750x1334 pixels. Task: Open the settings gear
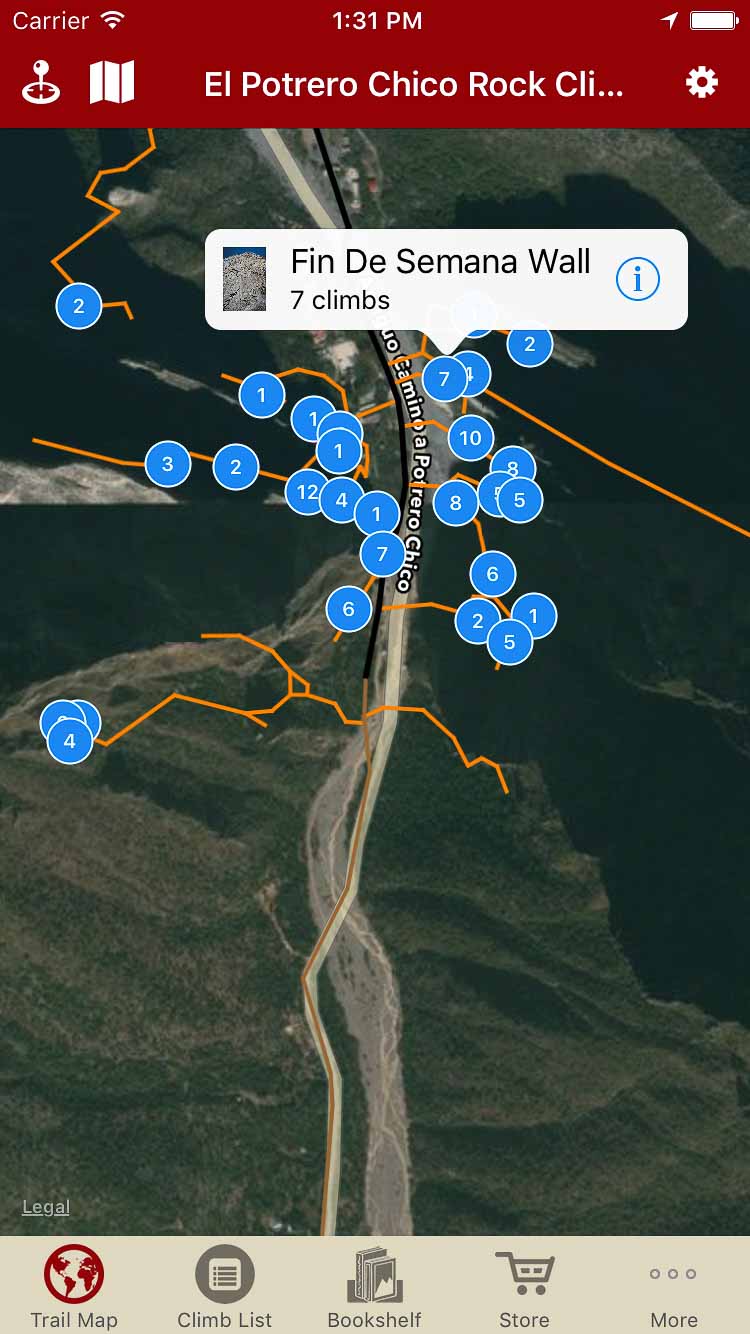pyautogui.click(x=701, y=83)
